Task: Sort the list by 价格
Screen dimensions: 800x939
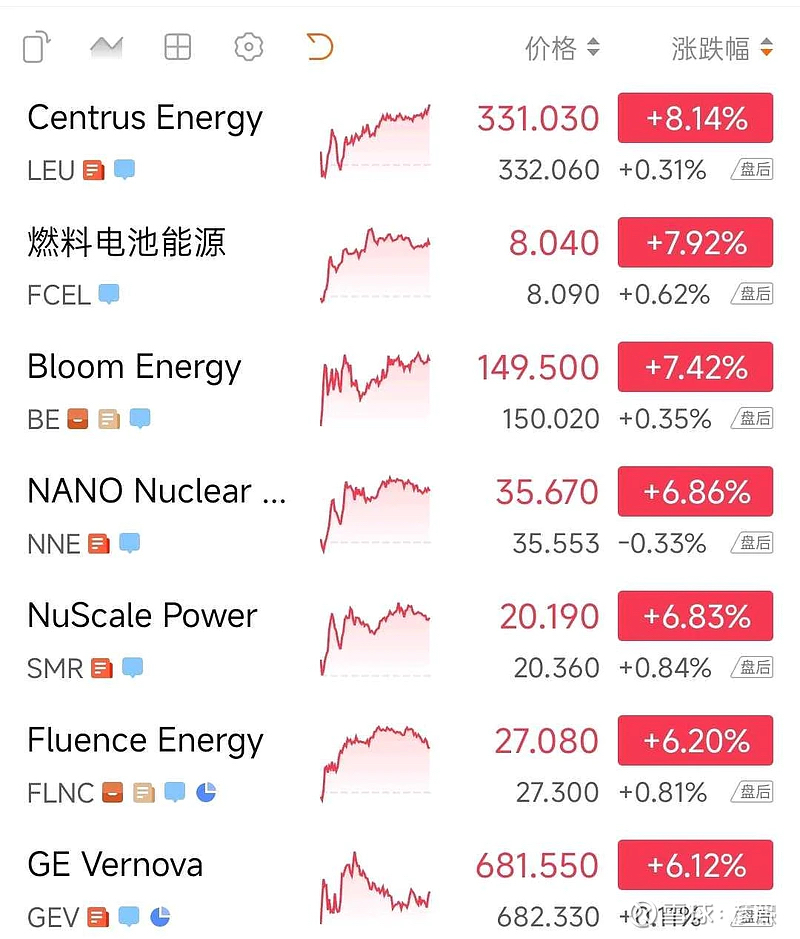Action: coord(562,48)
